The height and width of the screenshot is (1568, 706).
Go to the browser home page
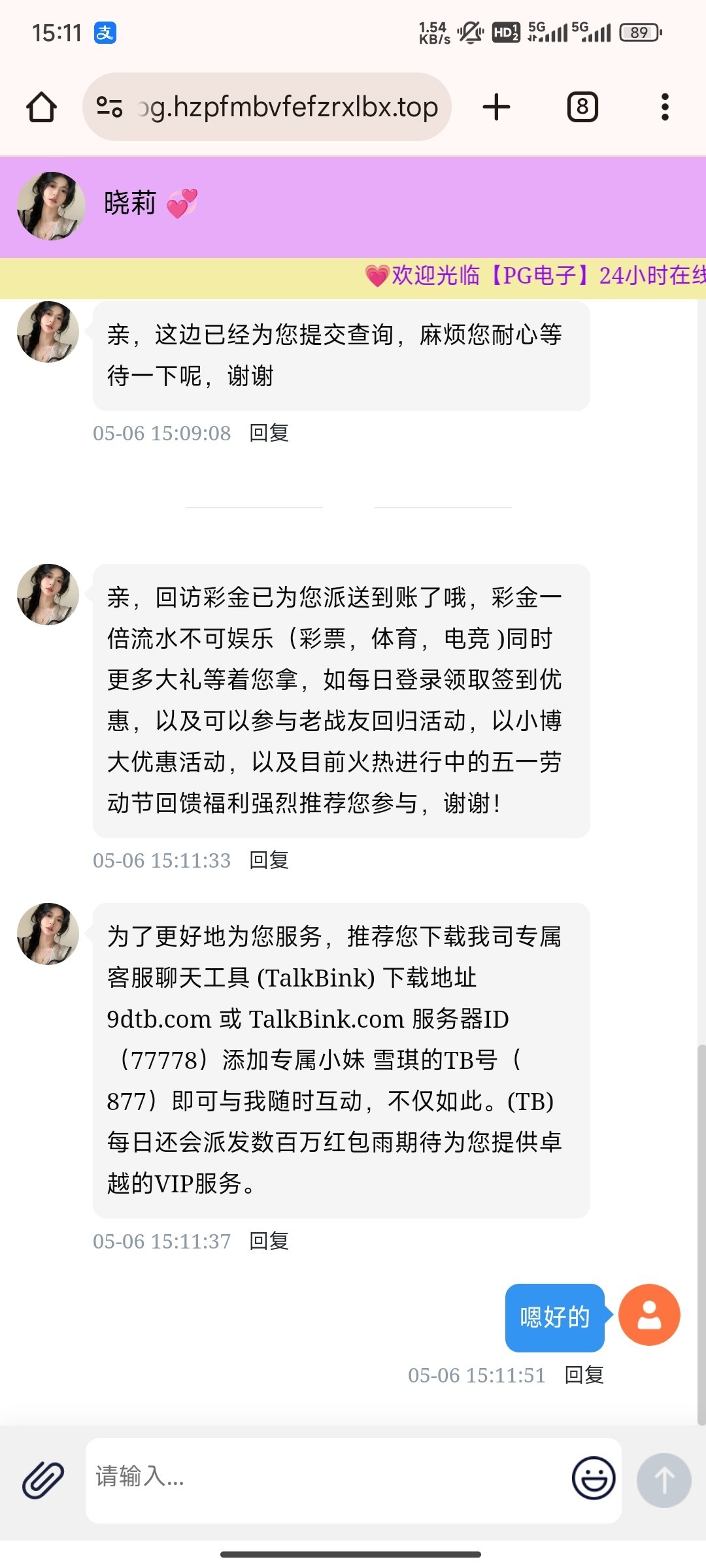click(41, 107)
